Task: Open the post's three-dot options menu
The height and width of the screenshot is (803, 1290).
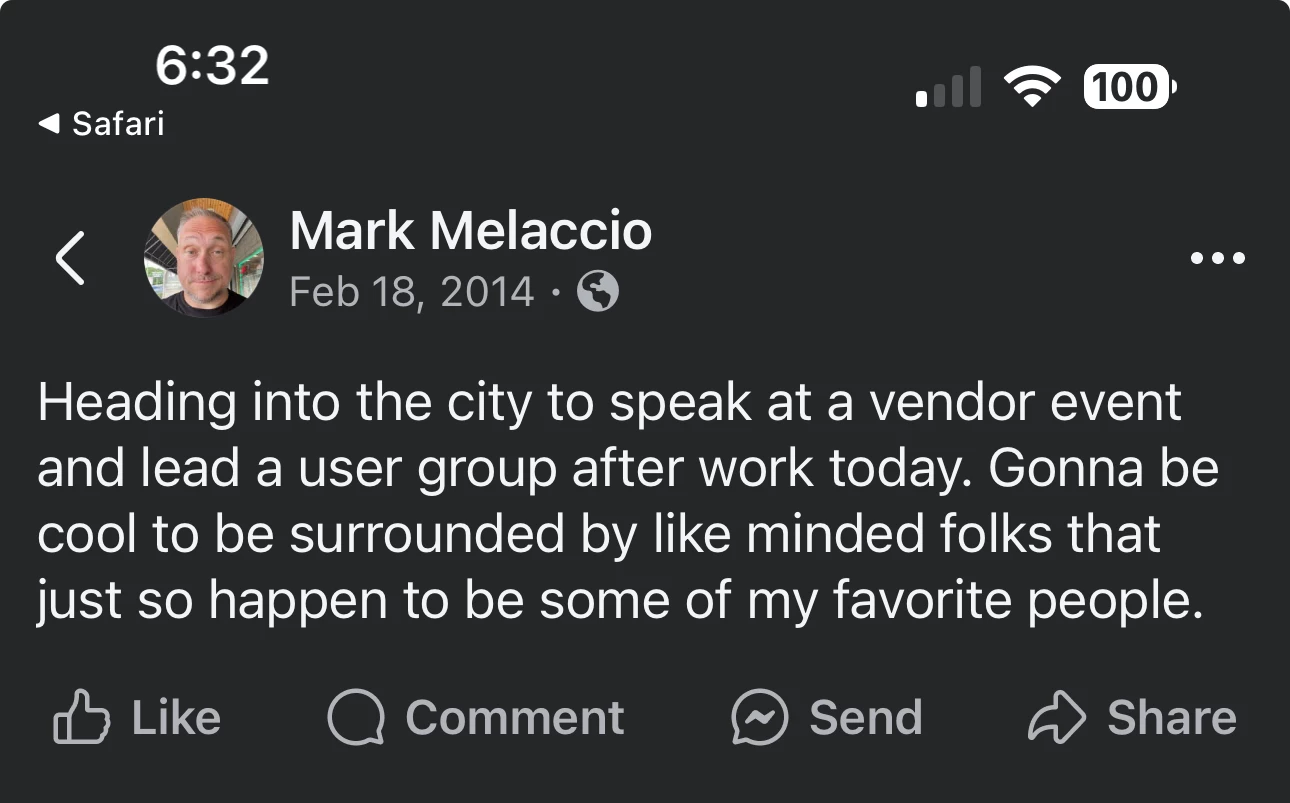Action: (1218, 259)
